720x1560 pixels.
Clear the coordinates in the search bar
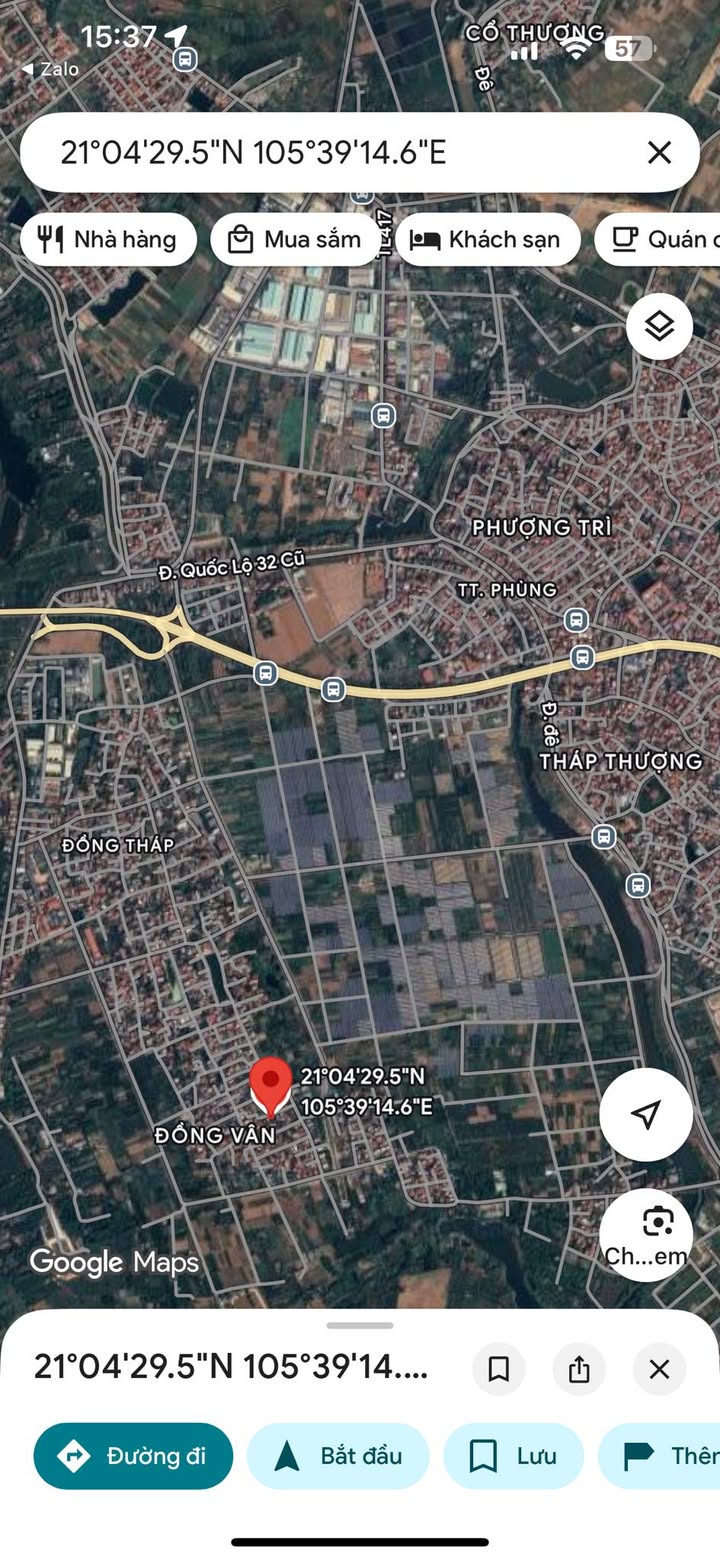click(659, 152)
